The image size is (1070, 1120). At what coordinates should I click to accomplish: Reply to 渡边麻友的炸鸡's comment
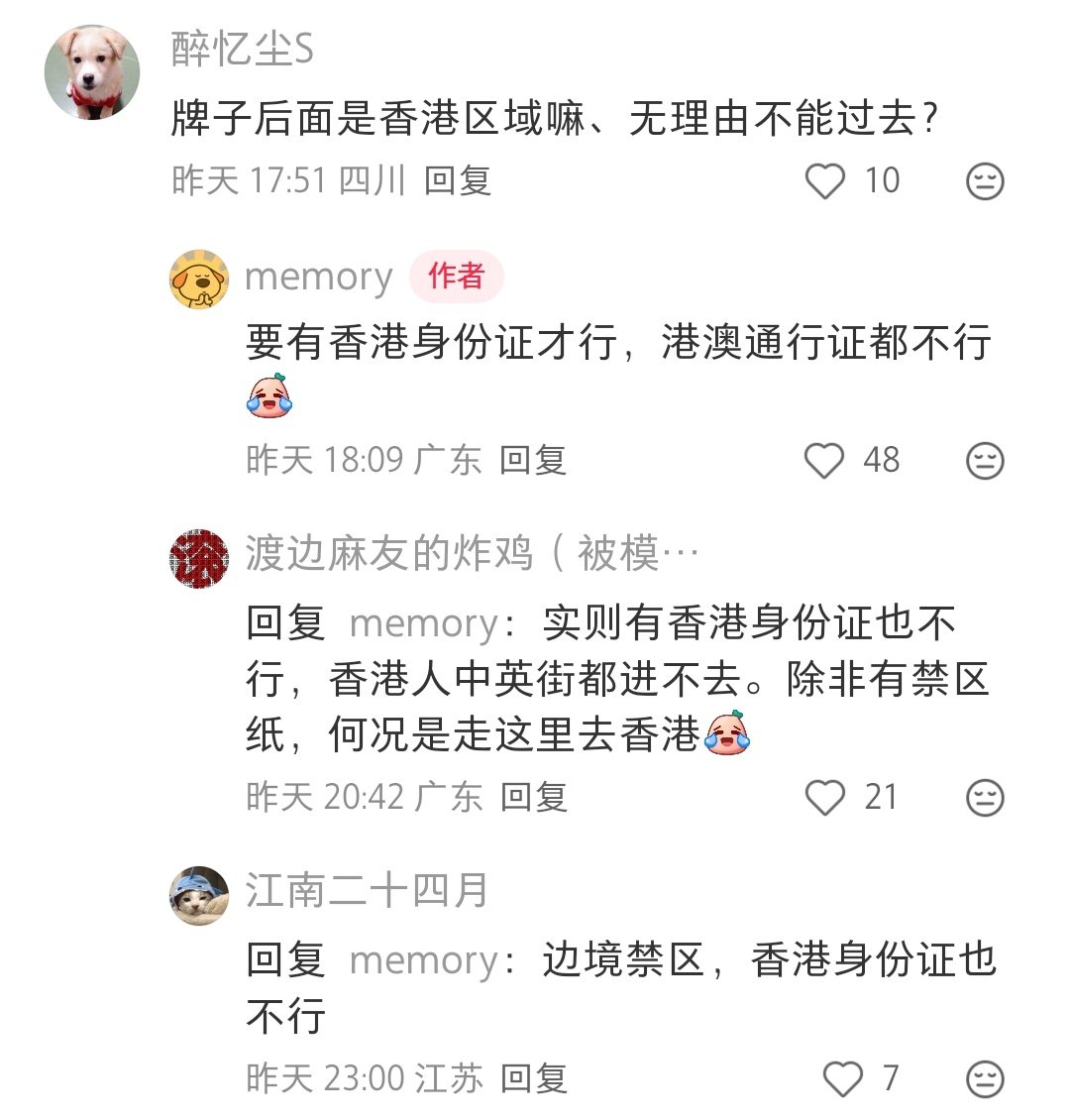pos(533,797)
